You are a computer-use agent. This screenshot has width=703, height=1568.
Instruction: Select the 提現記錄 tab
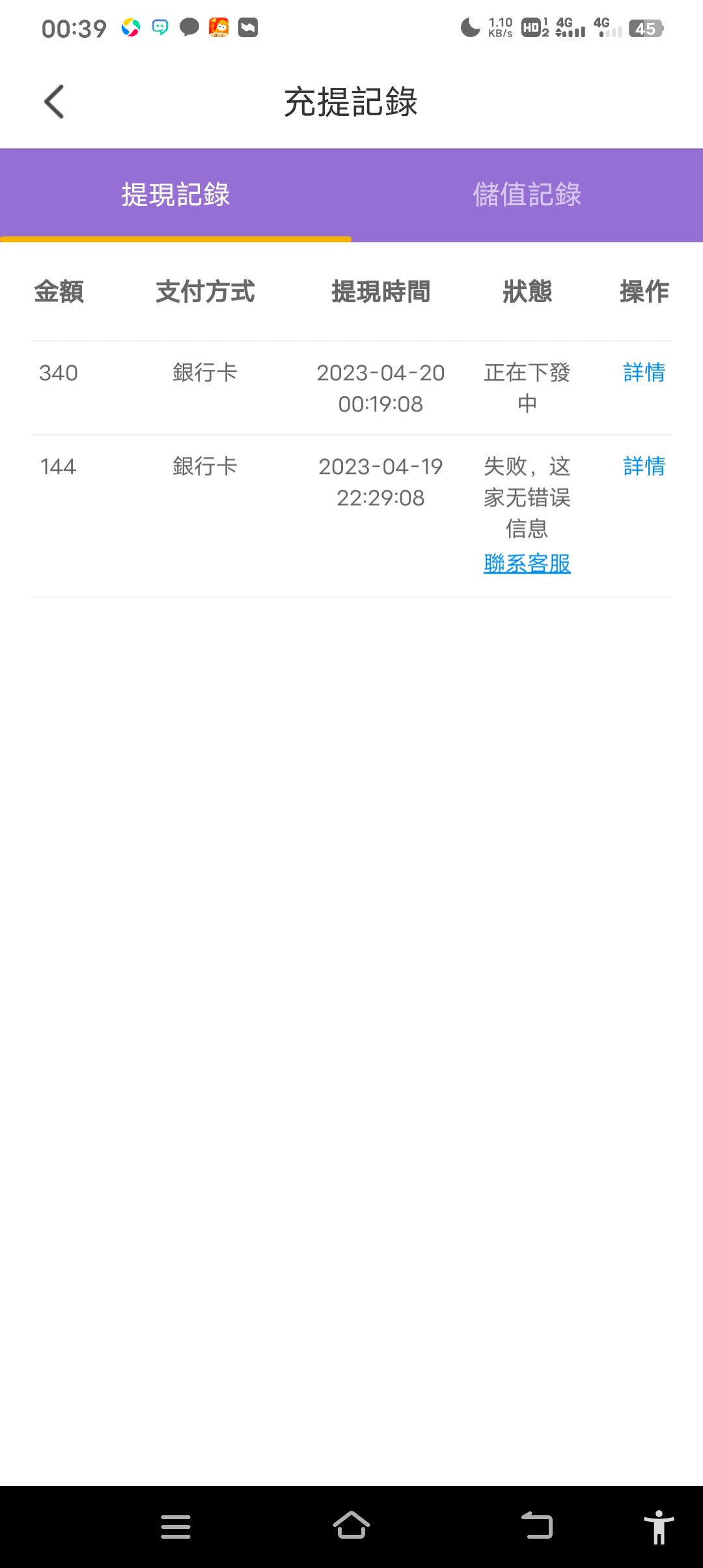(x=176, y=195)
